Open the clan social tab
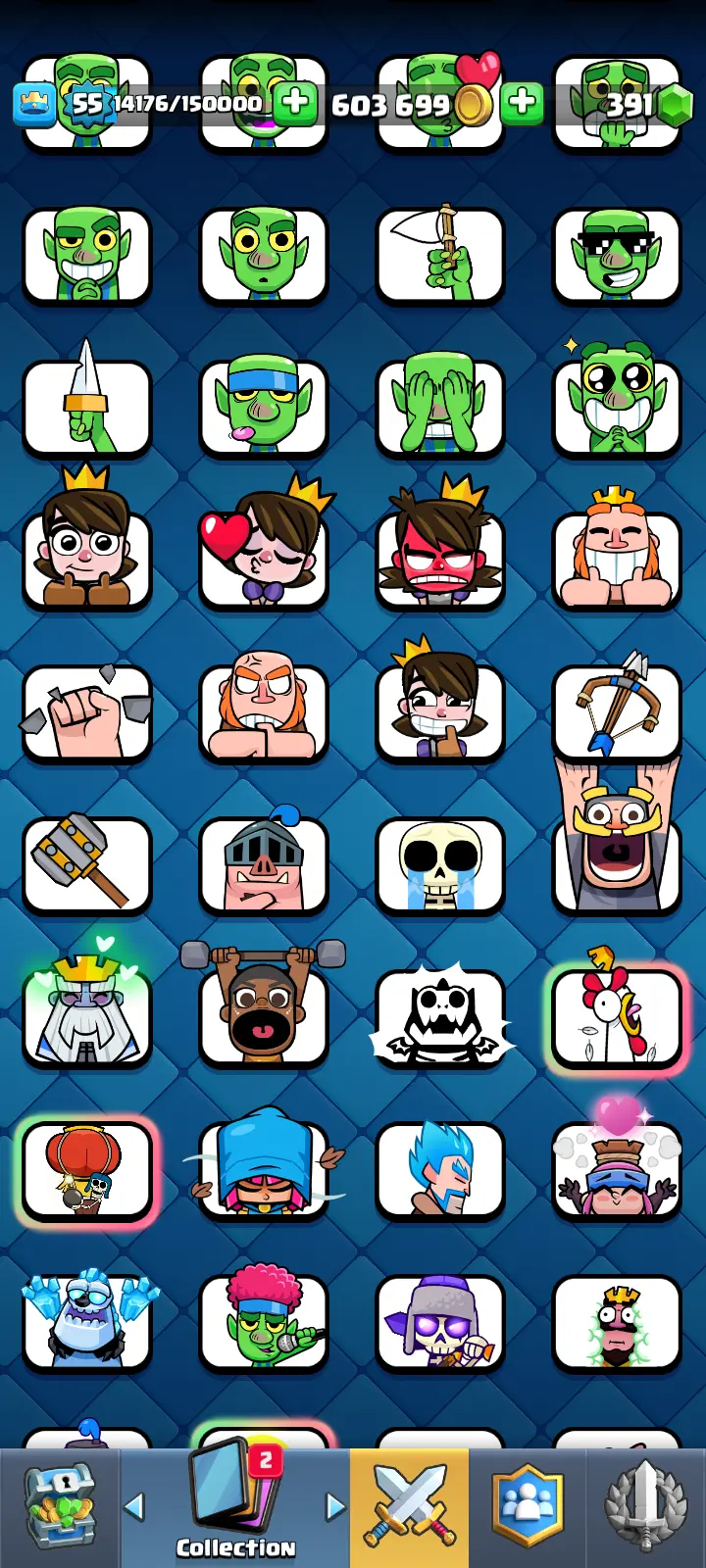The image size is (706, 1568). [528, 1506]
